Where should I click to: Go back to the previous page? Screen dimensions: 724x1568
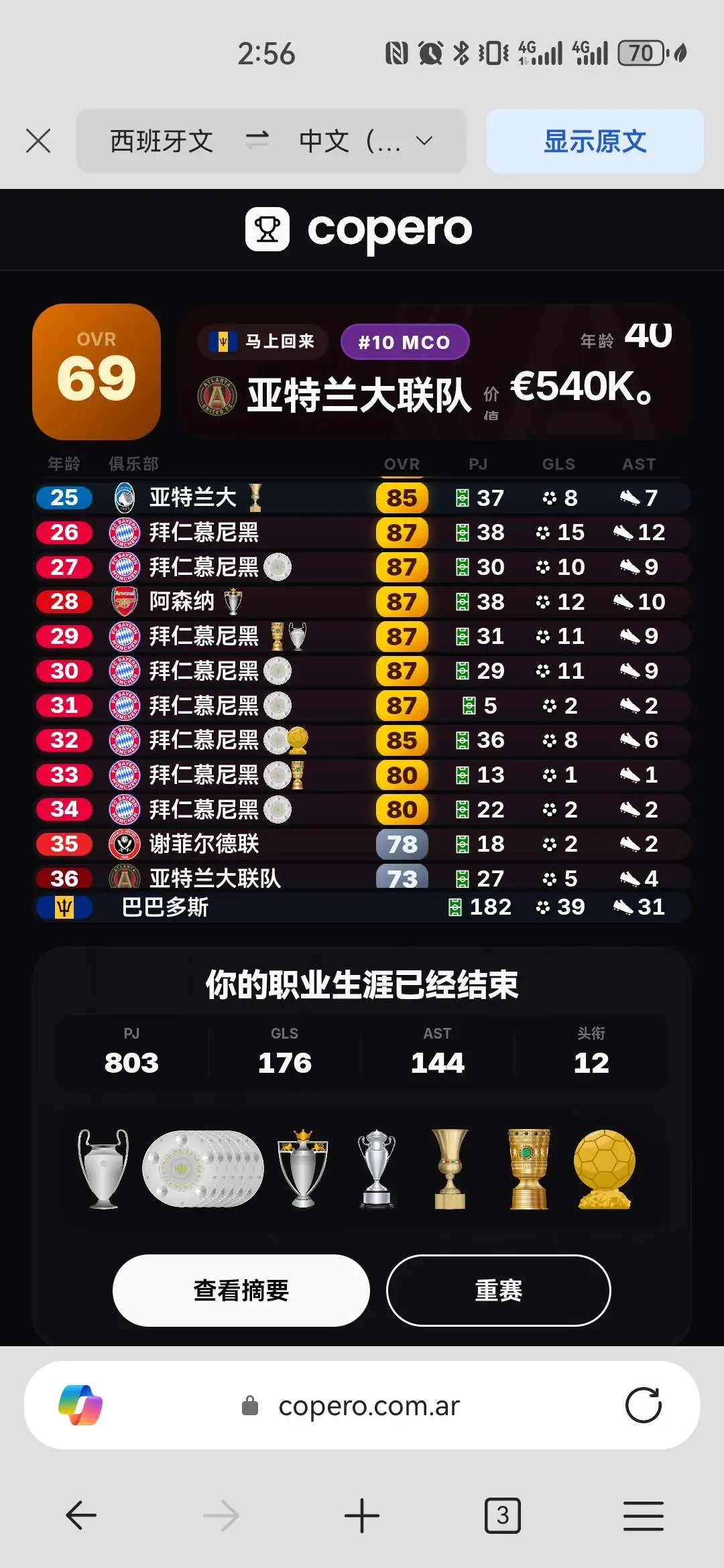81,1515
